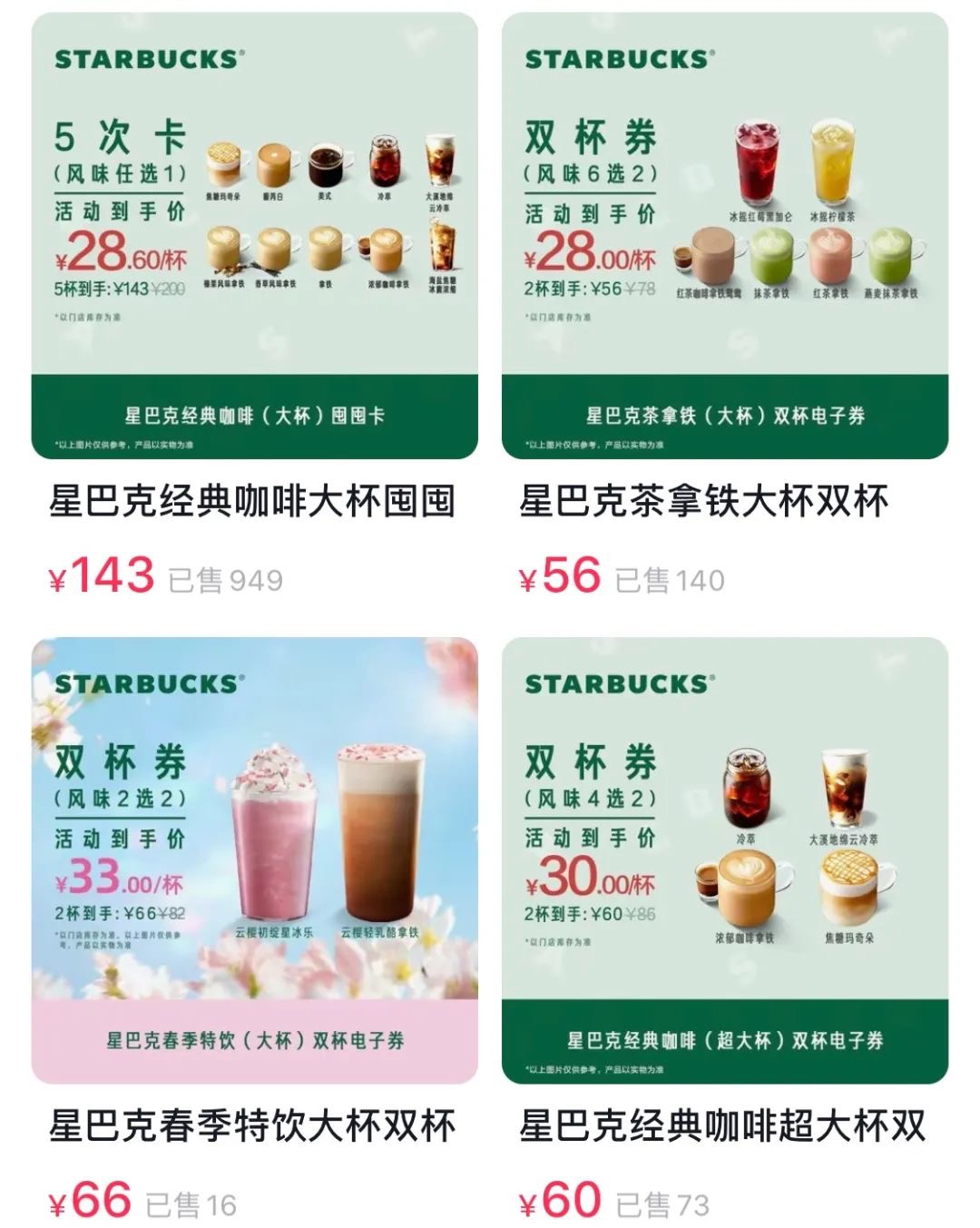Click the 冷萃 cold brew icon on first card
The width and height of the screenshot is (980, 1228).
tap(385, 163)
